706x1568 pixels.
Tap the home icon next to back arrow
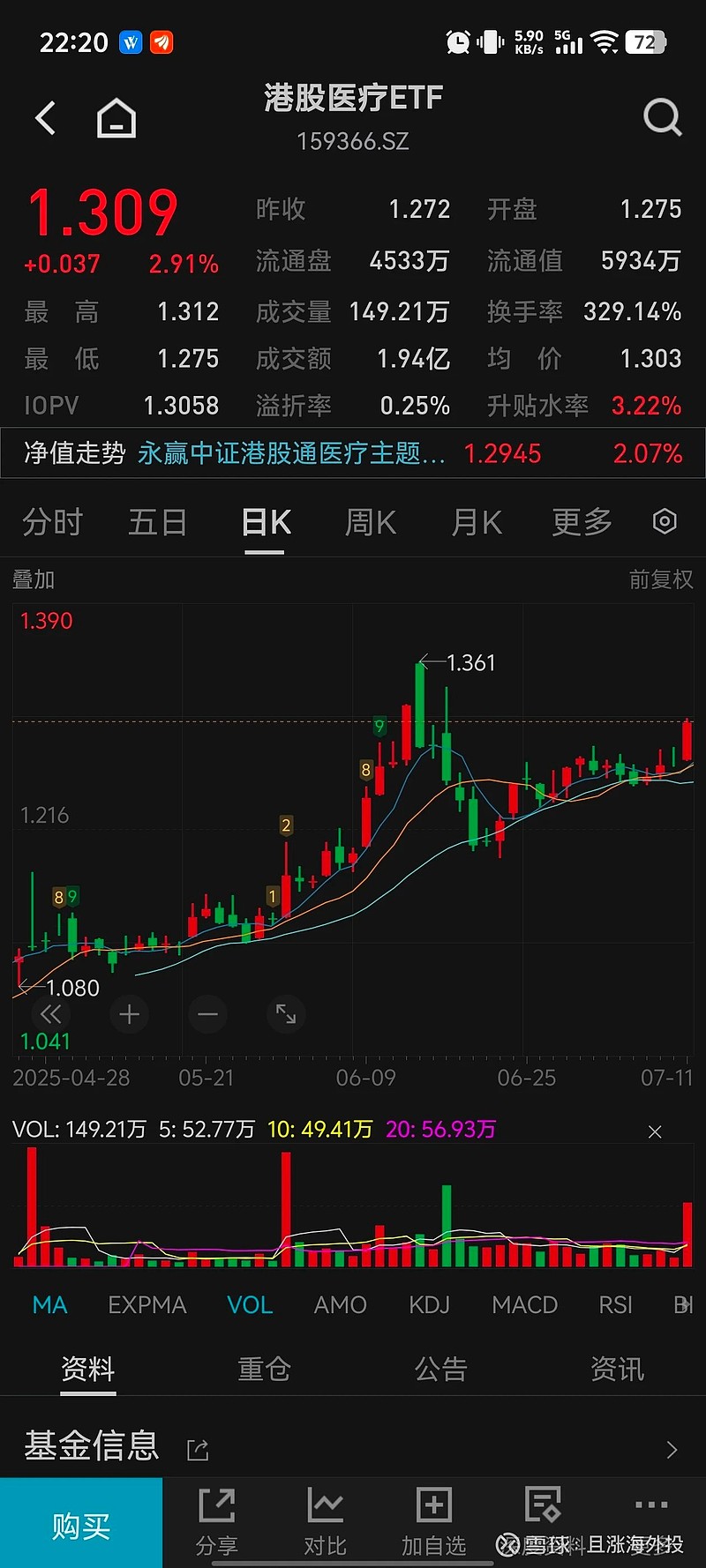tap(116, 116)
